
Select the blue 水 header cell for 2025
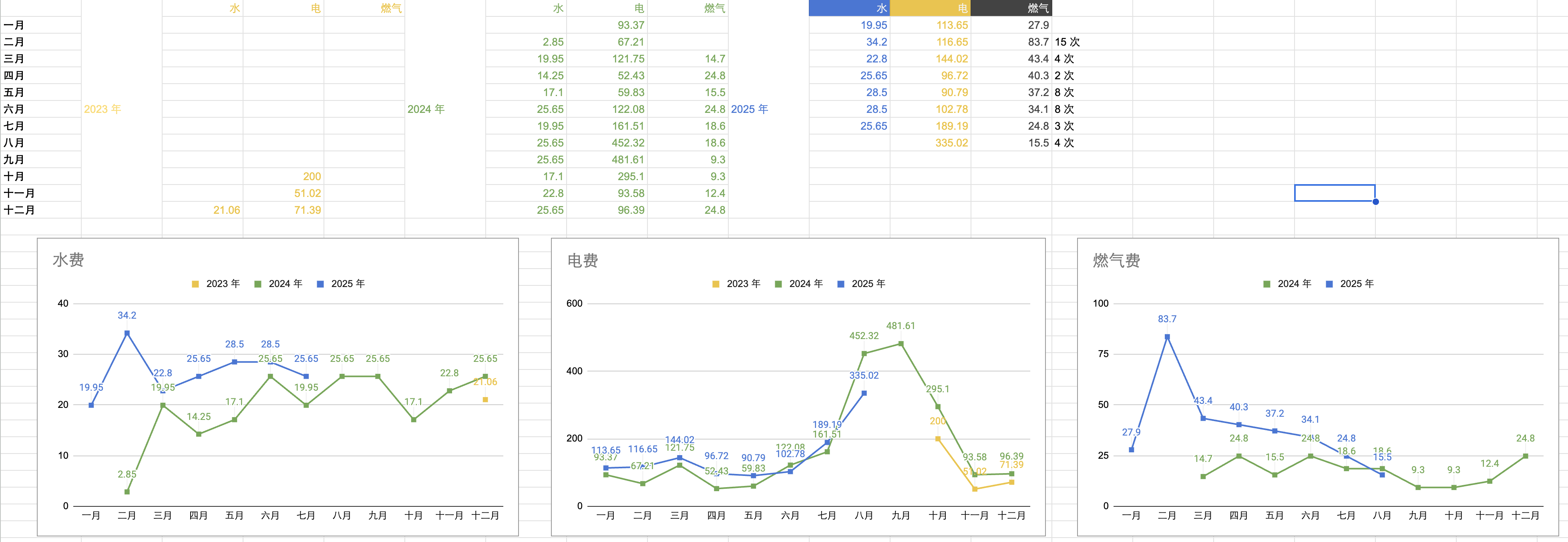(849, 8)
